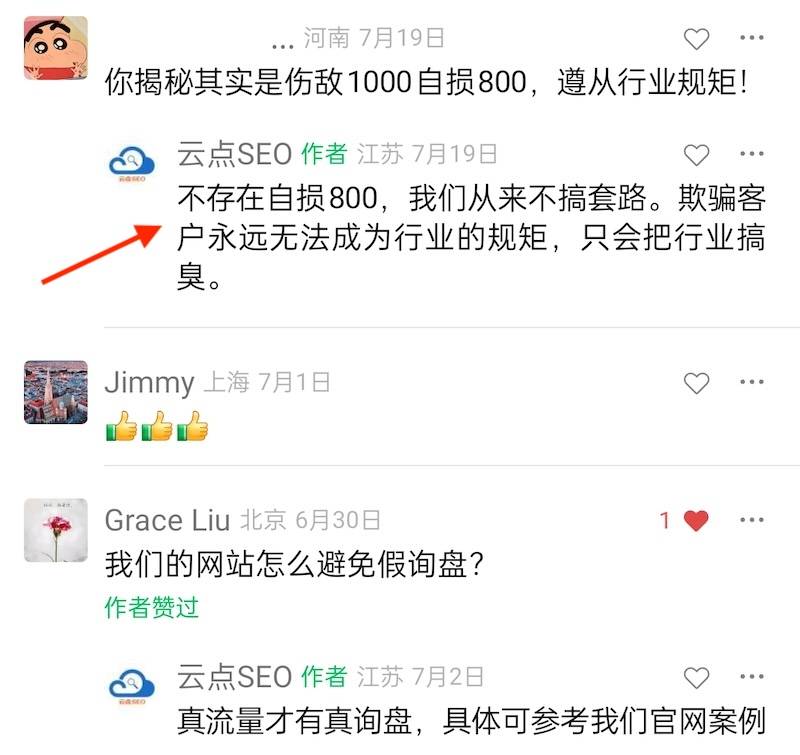Image resolution: width=800 pixels, height=755 pixels.
Task: Open more options on Jimmy's comment
Action: (752, 383)
